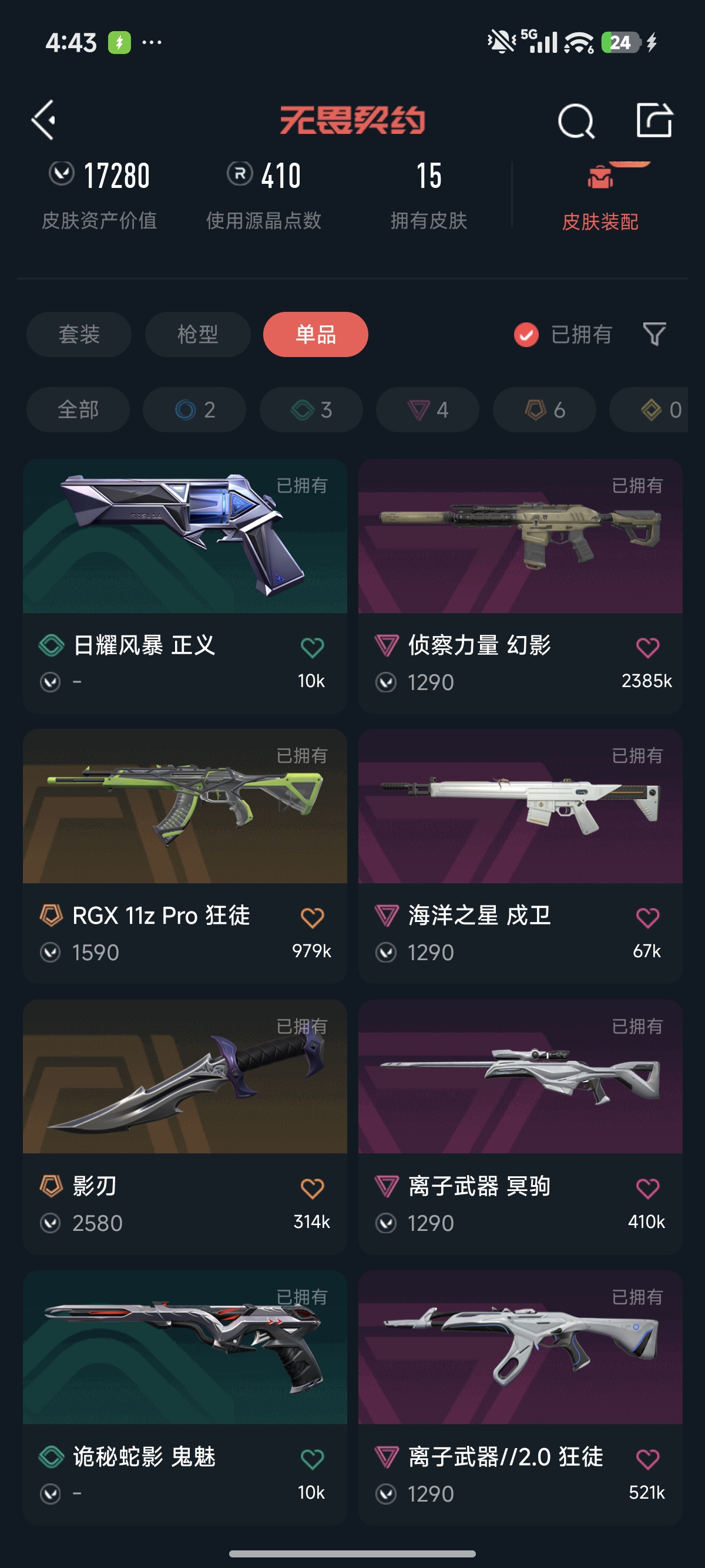Filter by the rarity chip showing 6

coord(545,410)
